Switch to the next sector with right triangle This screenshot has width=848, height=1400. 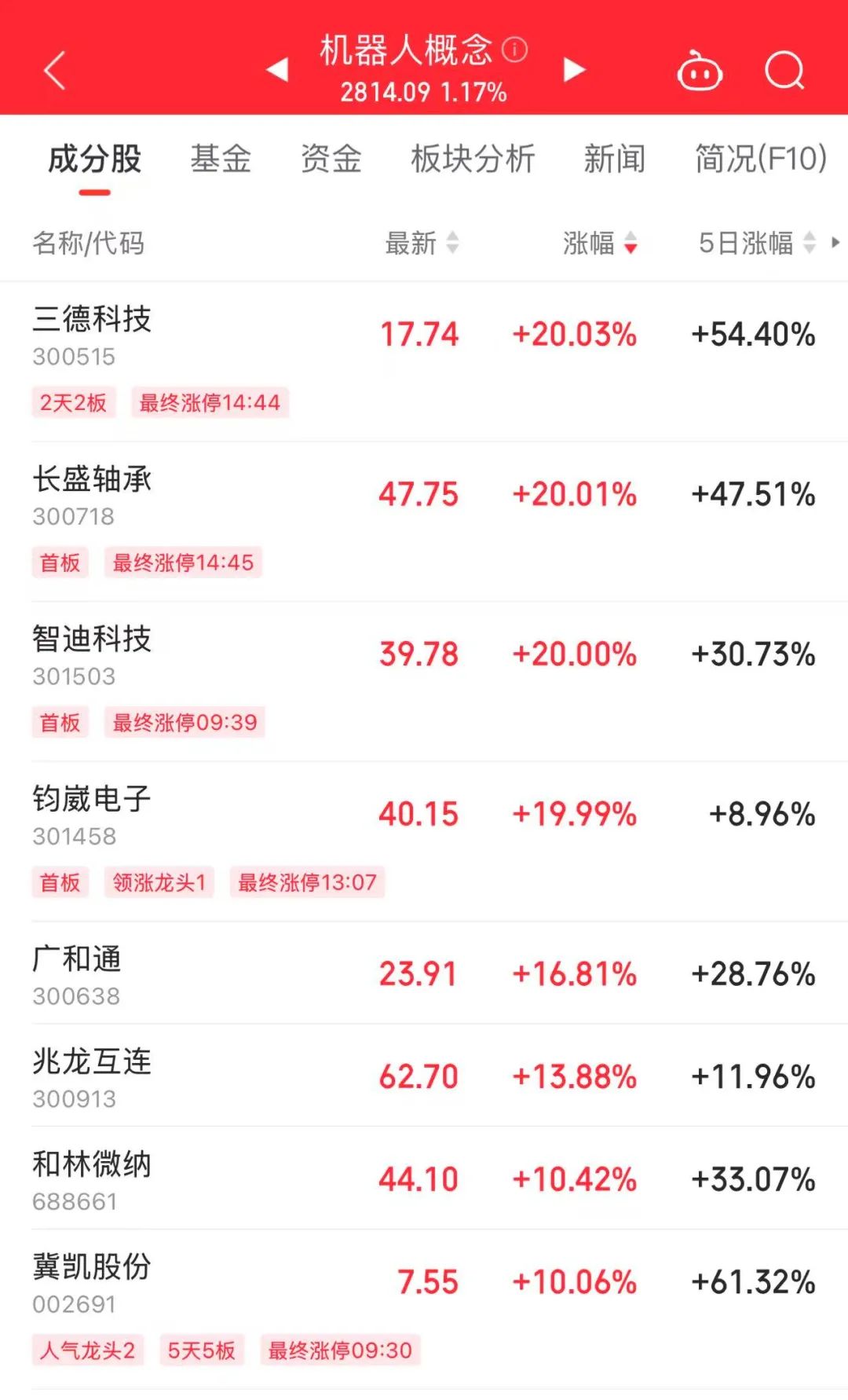tap(574, 70)
